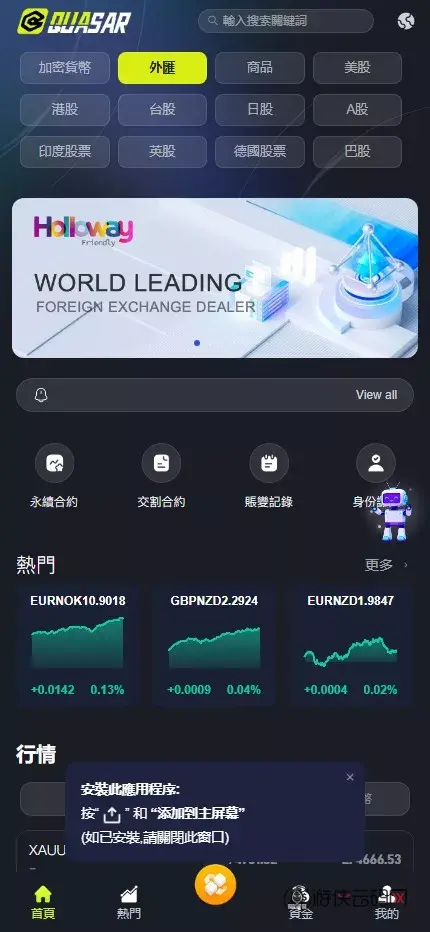Switch to the 商品 category
Screen dimensions: 430x932
pos(260,68)
